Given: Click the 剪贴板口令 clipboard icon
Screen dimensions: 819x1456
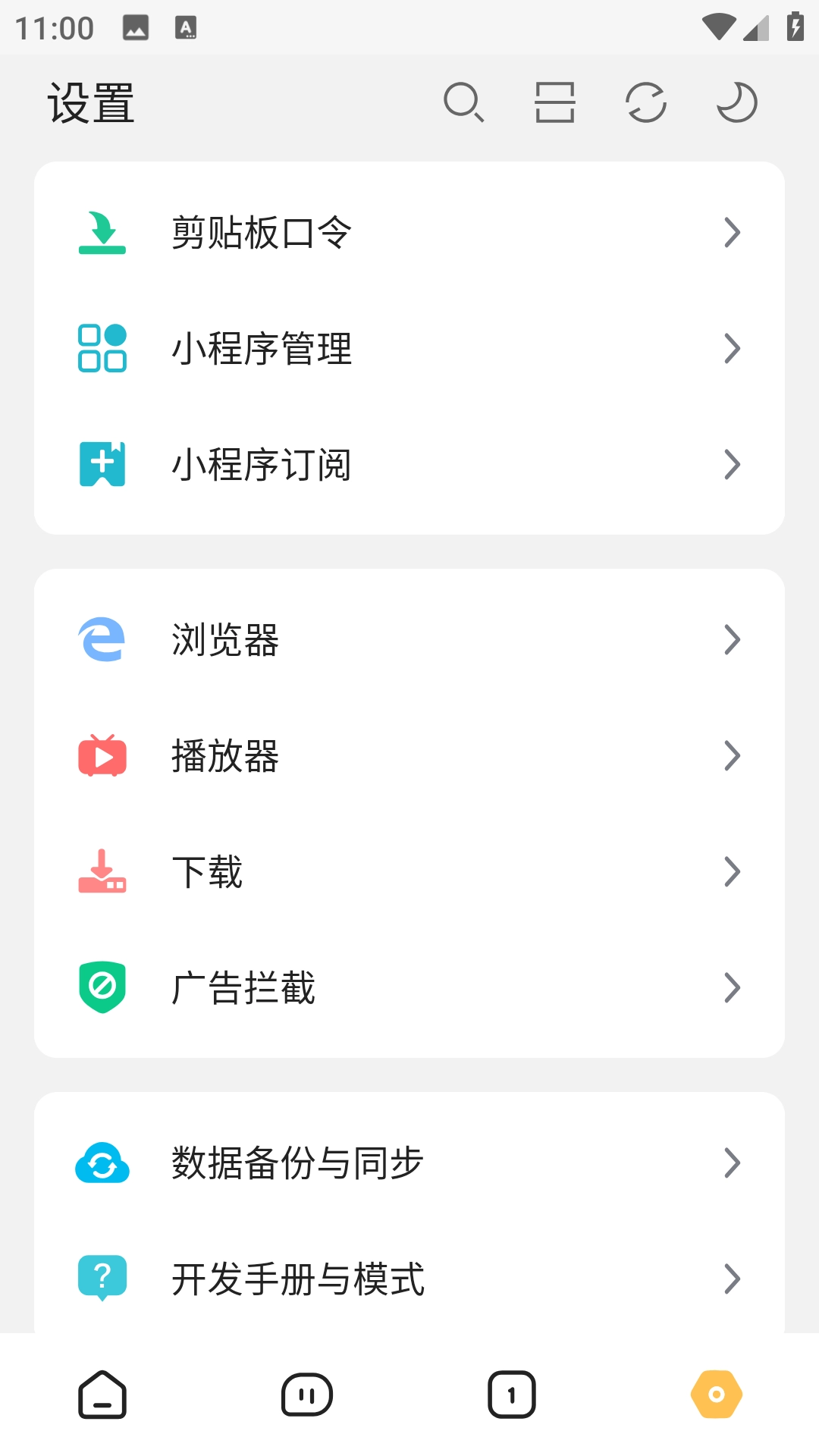Looking at the screenshot, I should 103,233.
